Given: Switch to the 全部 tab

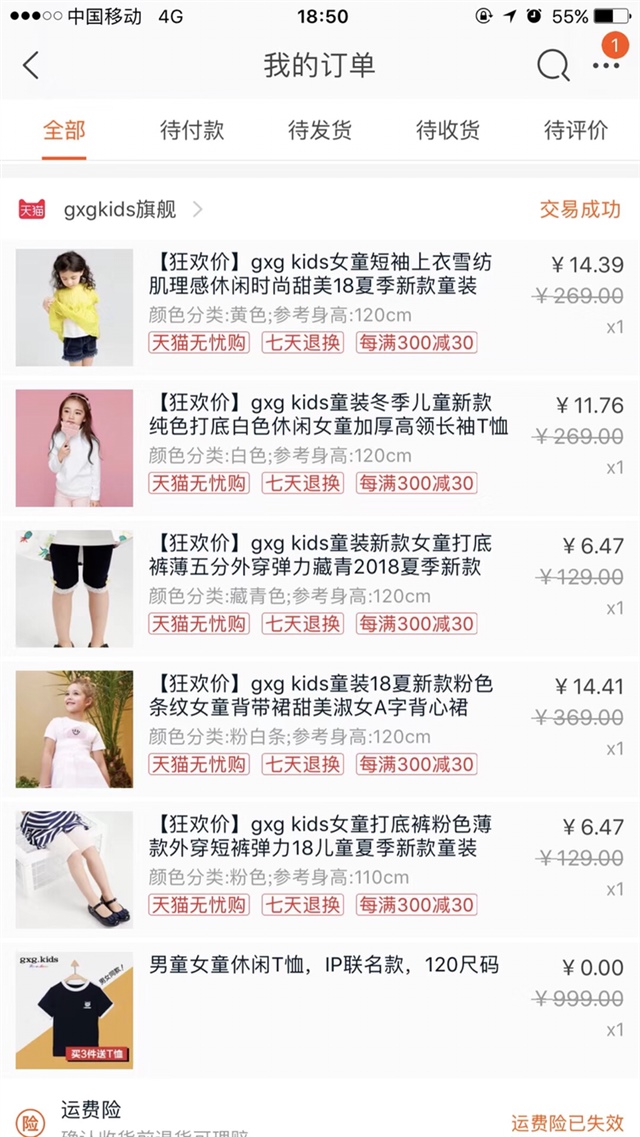Looking at the screenshot, I should click(x=64, y=130).
